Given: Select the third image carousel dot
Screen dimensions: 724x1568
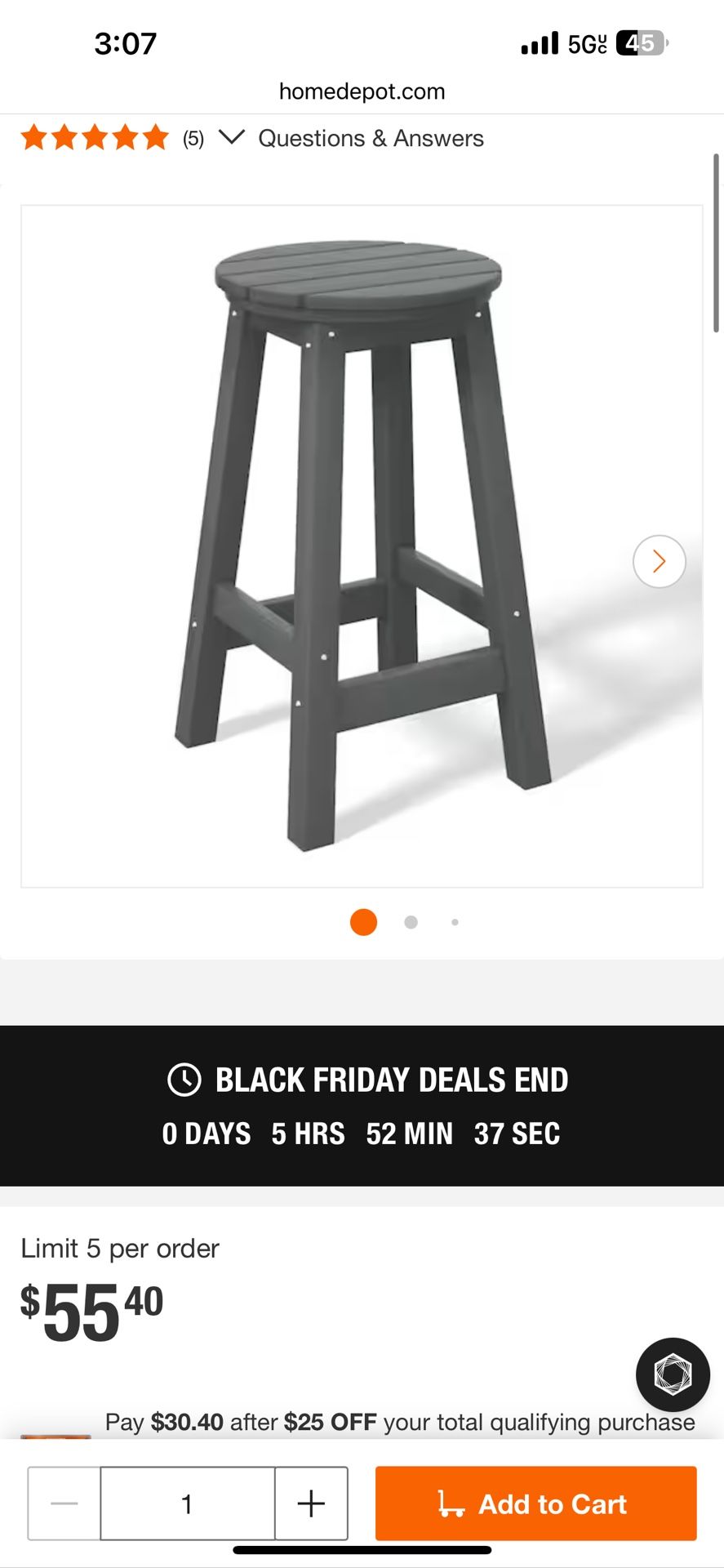Looking at the screenshot, I should tap(455, 922).
